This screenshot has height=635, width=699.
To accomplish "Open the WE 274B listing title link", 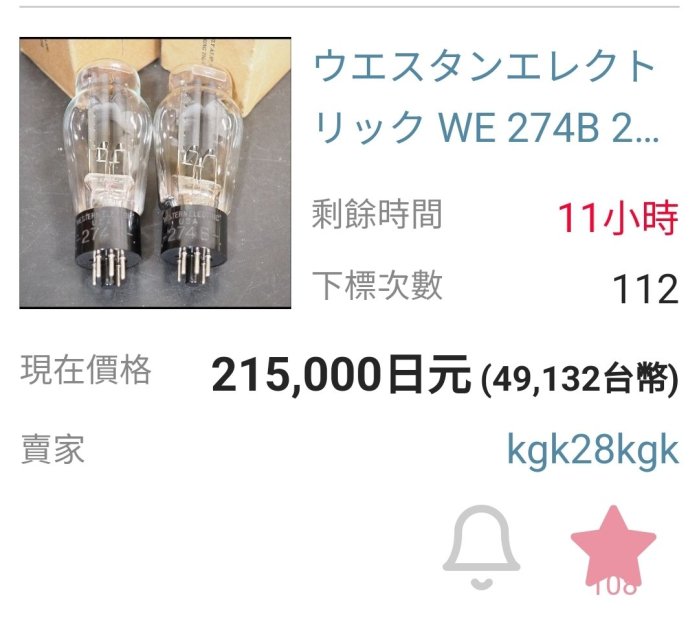I will (487, 98).
